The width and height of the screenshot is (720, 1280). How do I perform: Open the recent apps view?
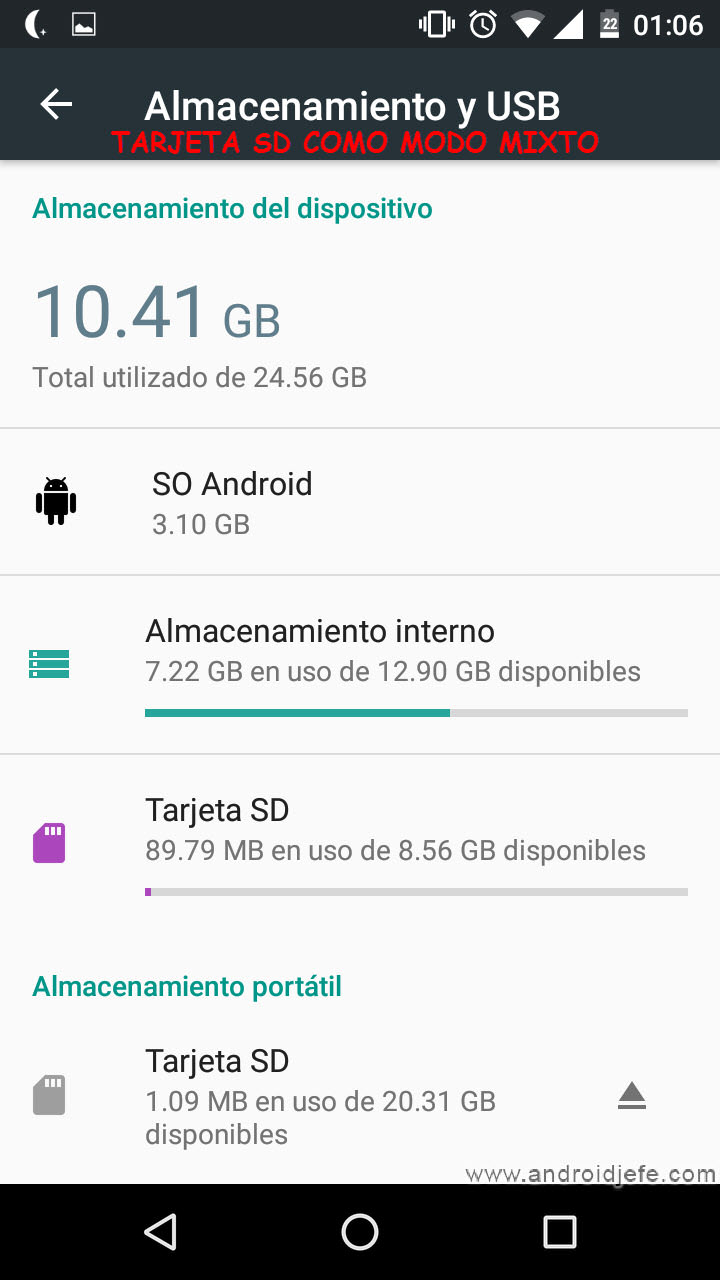point(559,1232)
